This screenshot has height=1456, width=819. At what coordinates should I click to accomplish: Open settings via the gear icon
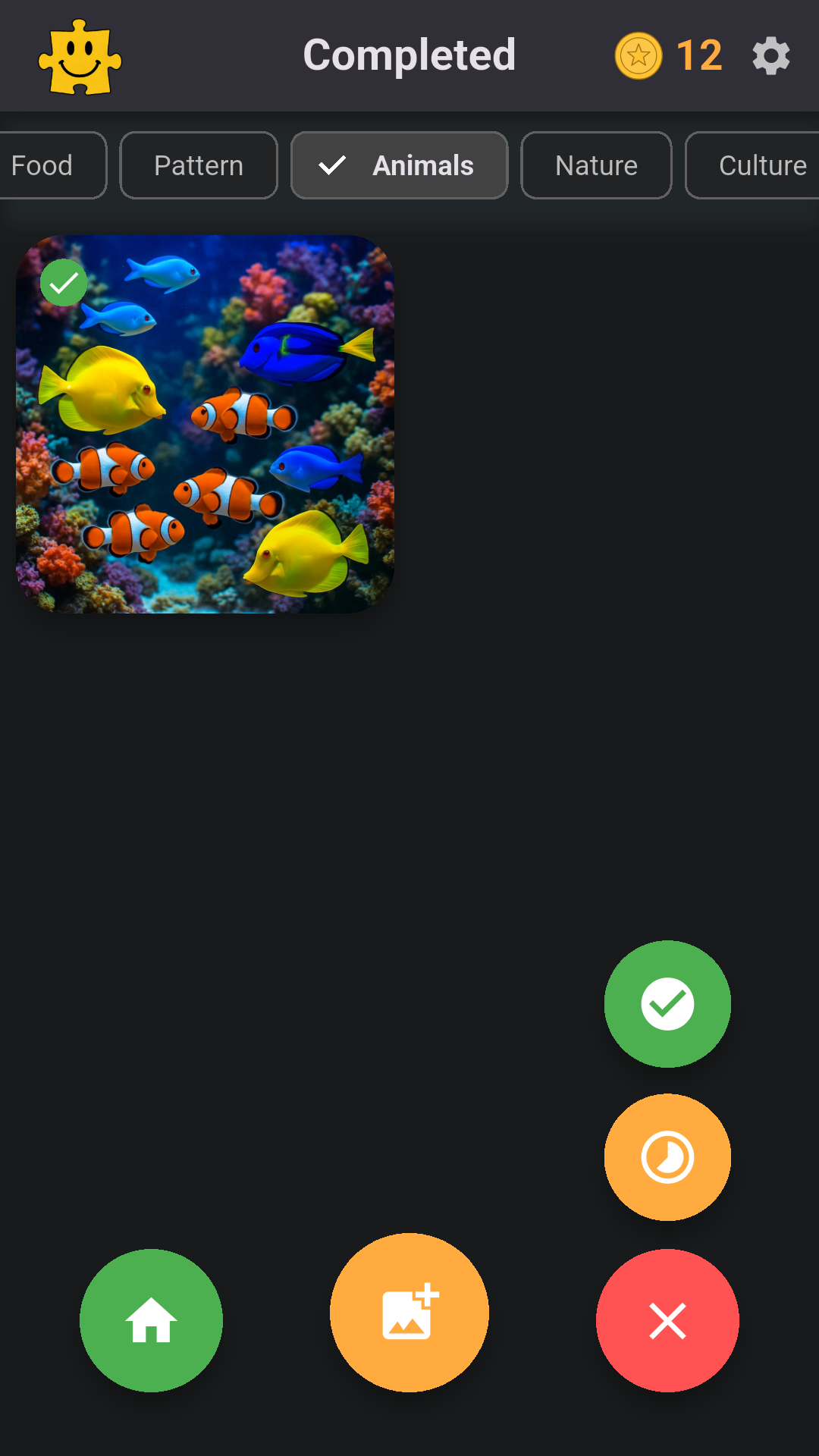[x=771, y=56]
